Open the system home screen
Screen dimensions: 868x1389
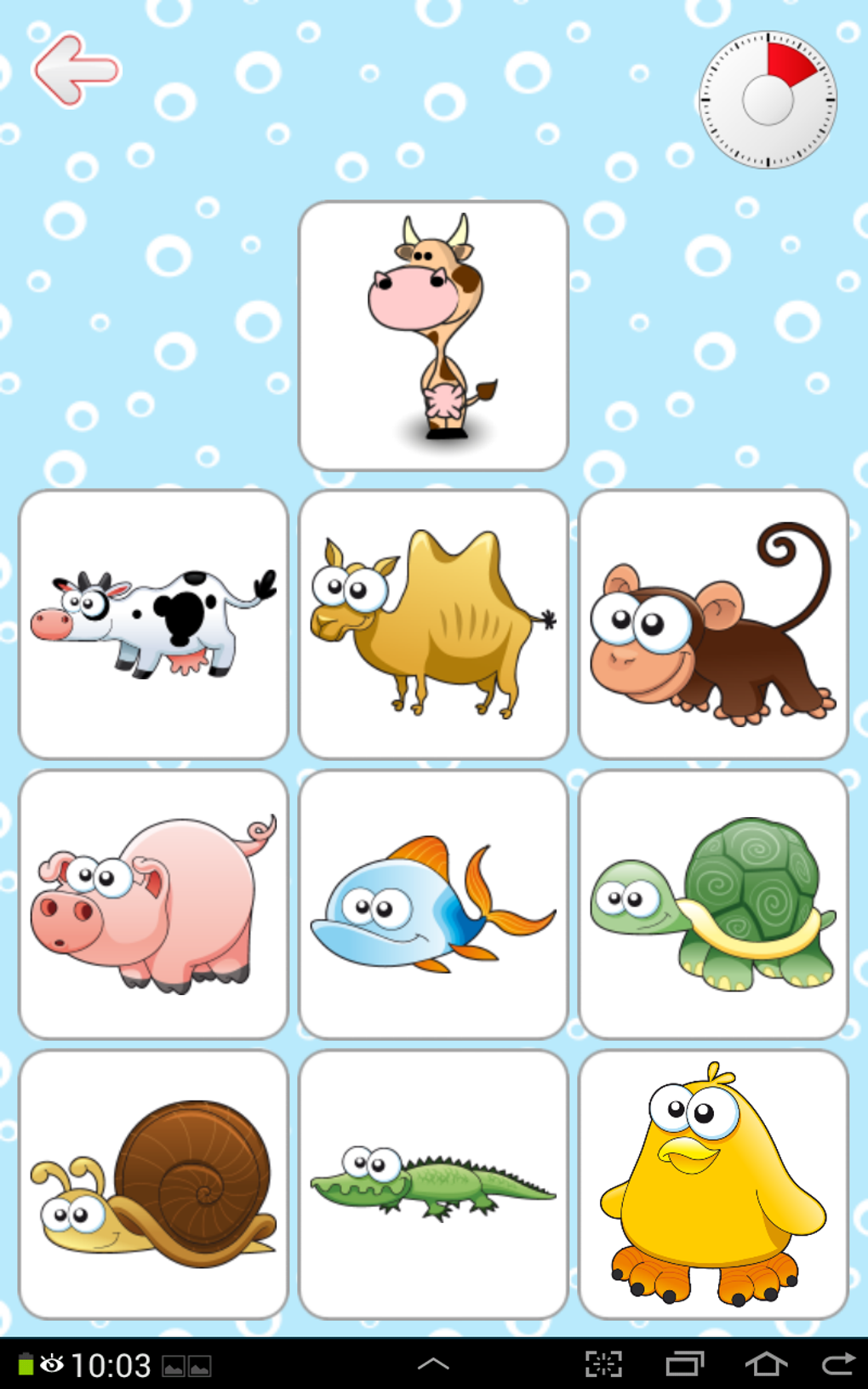[x=766, y=1364]
